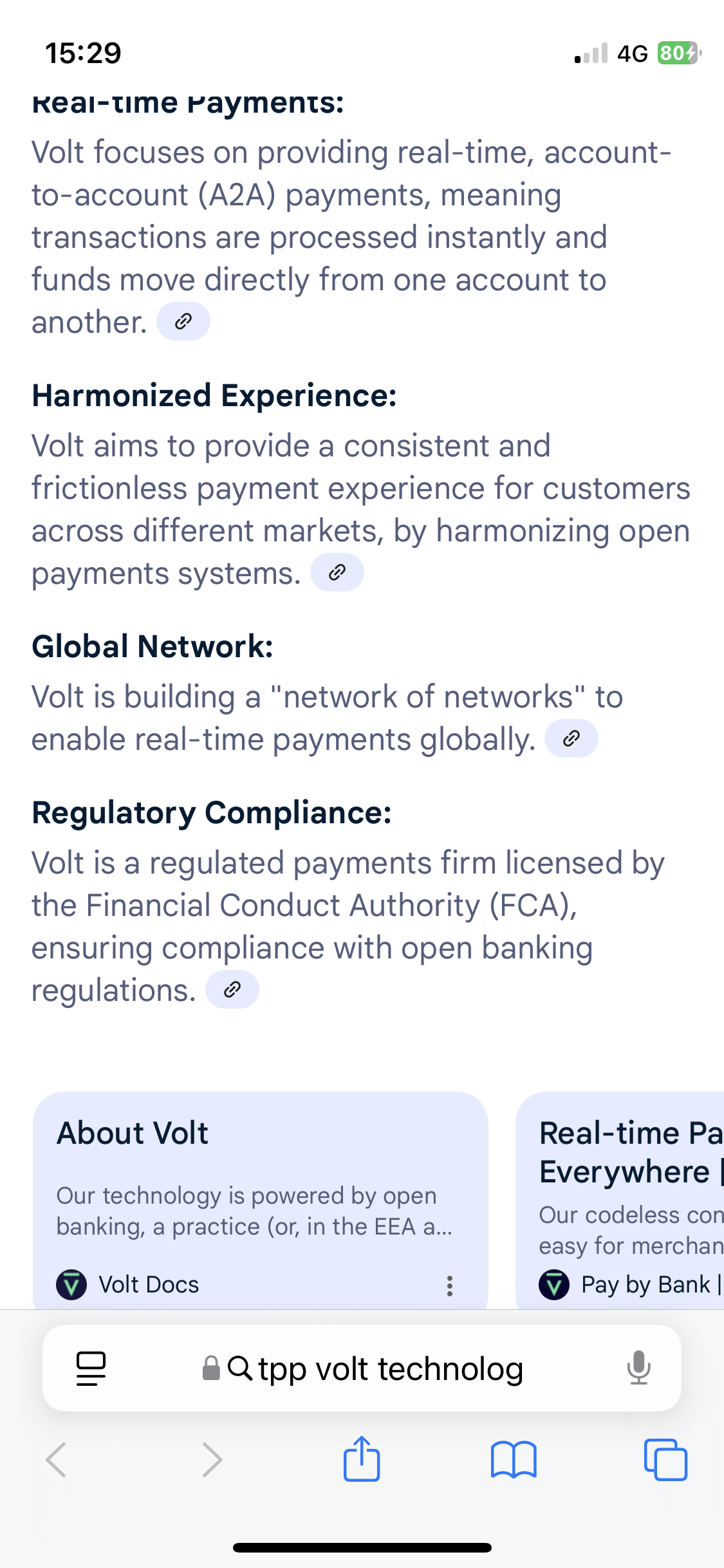Share this page from the toolbar
This screenshot has height=1568, width=724.
coord(362,1460)
